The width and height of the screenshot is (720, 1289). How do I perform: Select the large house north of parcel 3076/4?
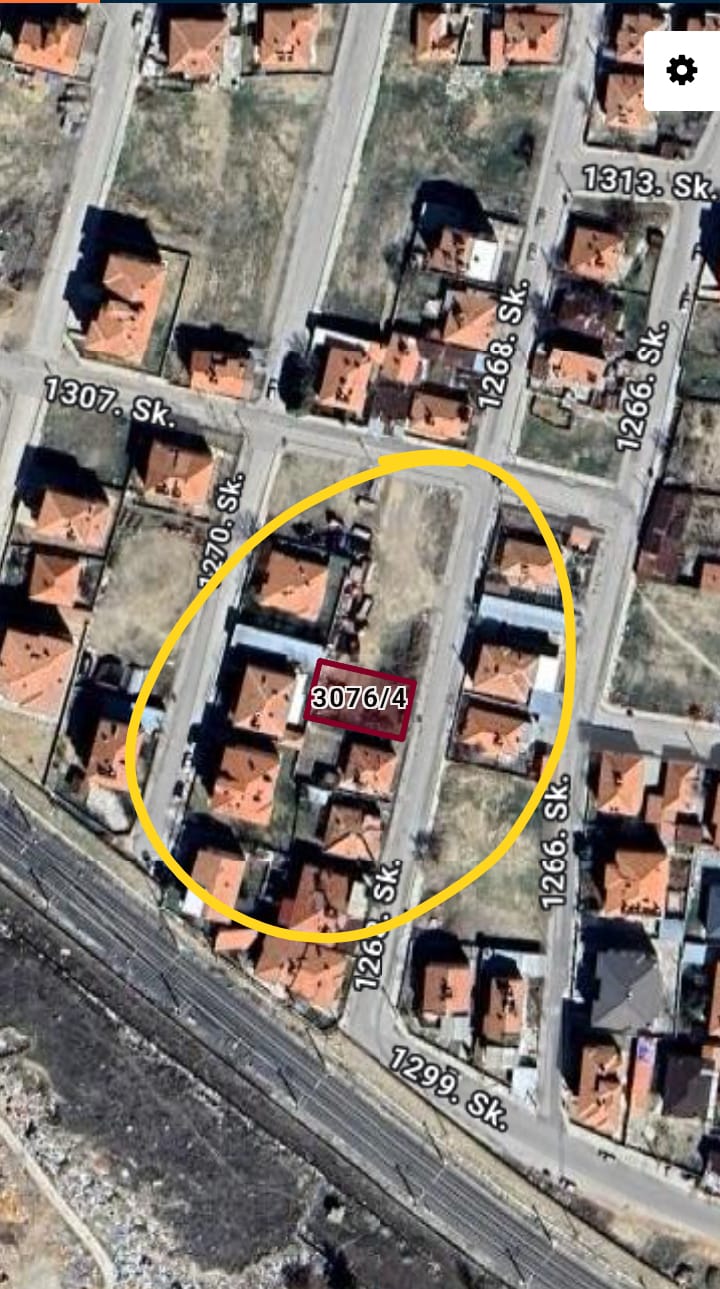click(295, 580)
